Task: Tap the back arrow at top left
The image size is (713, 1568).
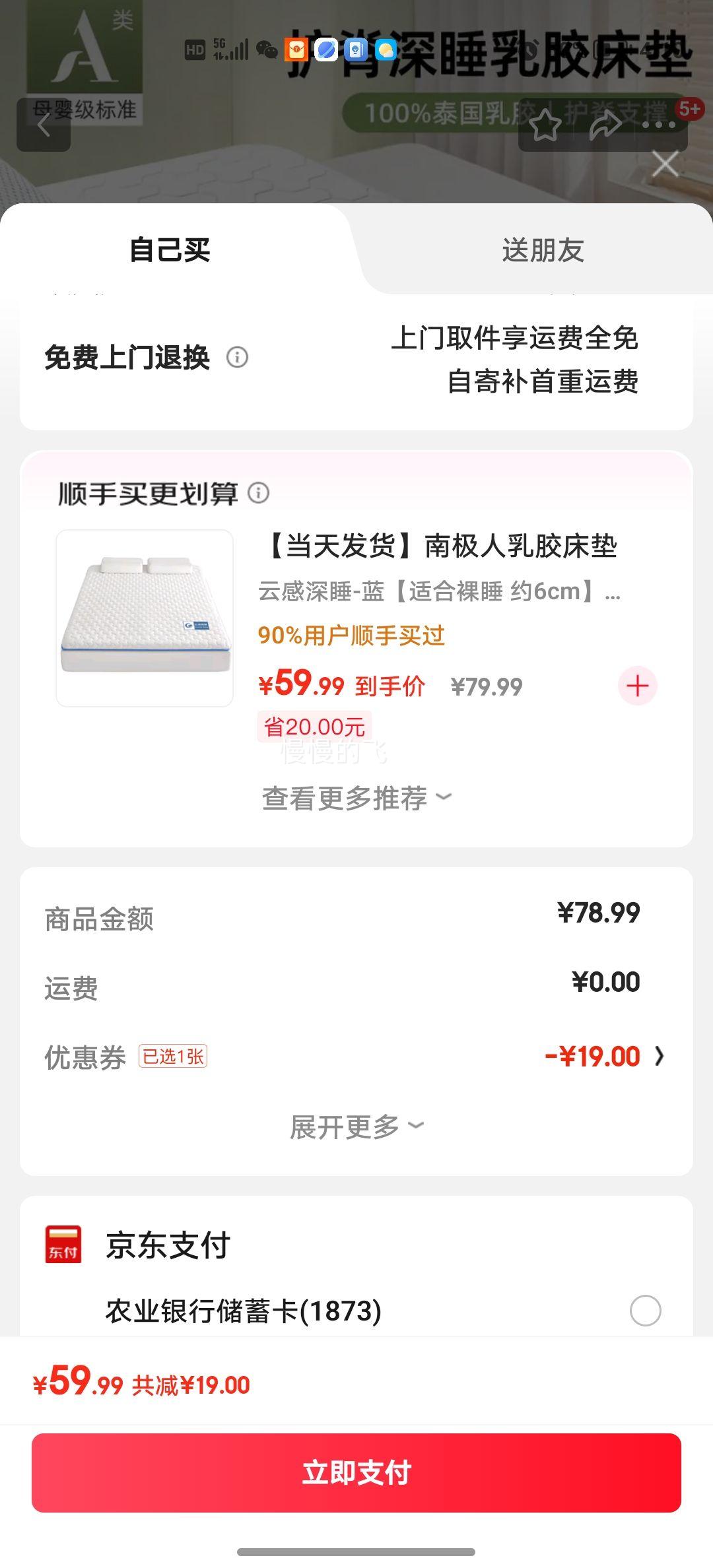Action: [x=44, y=127]
